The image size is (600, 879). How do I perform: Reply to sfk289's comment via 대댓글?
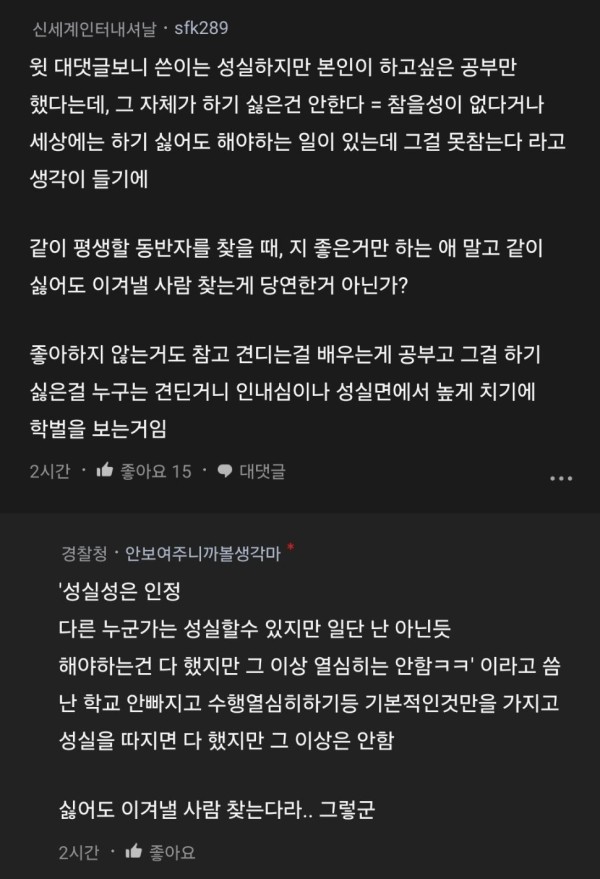tap(251, 471)
